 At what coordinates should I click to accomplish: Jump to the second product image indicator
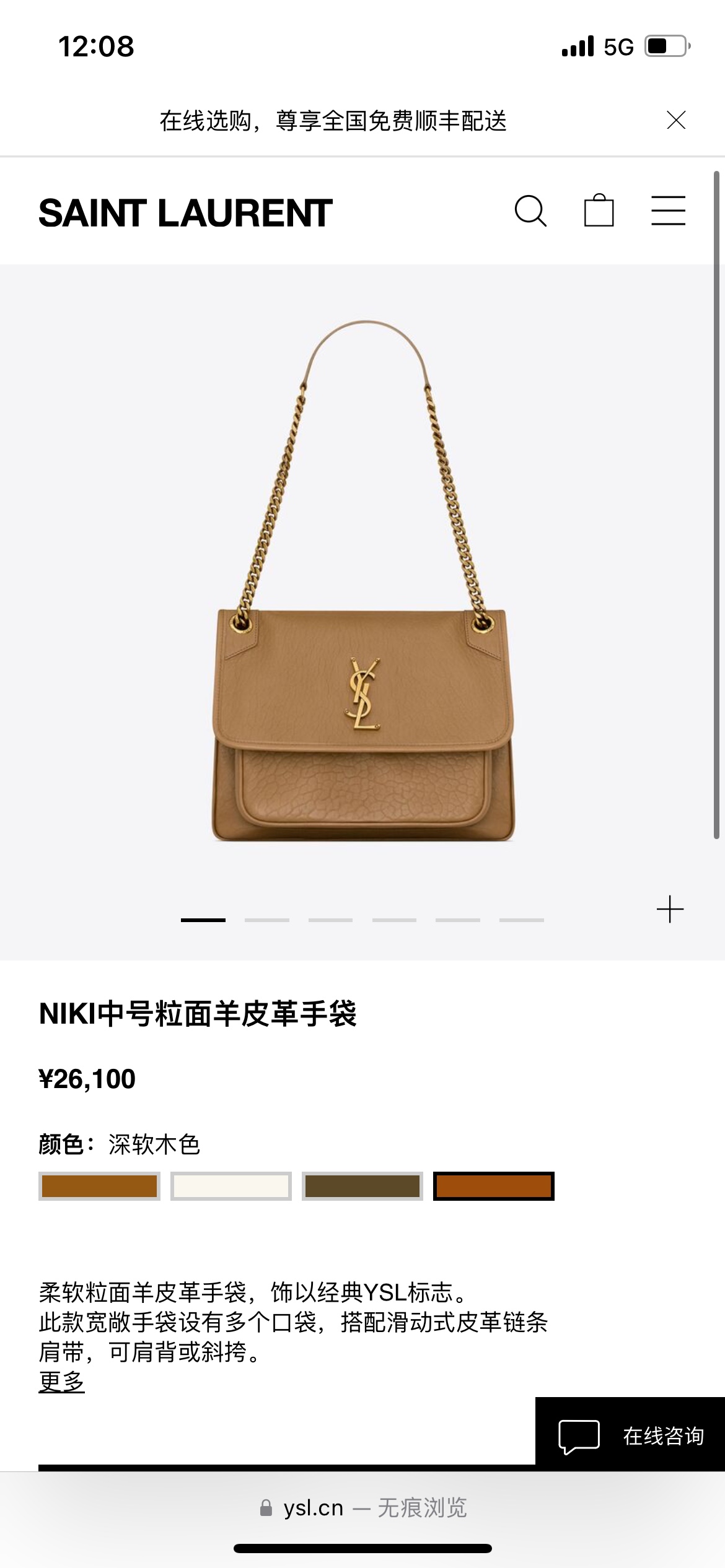click(x=267, y=920)
